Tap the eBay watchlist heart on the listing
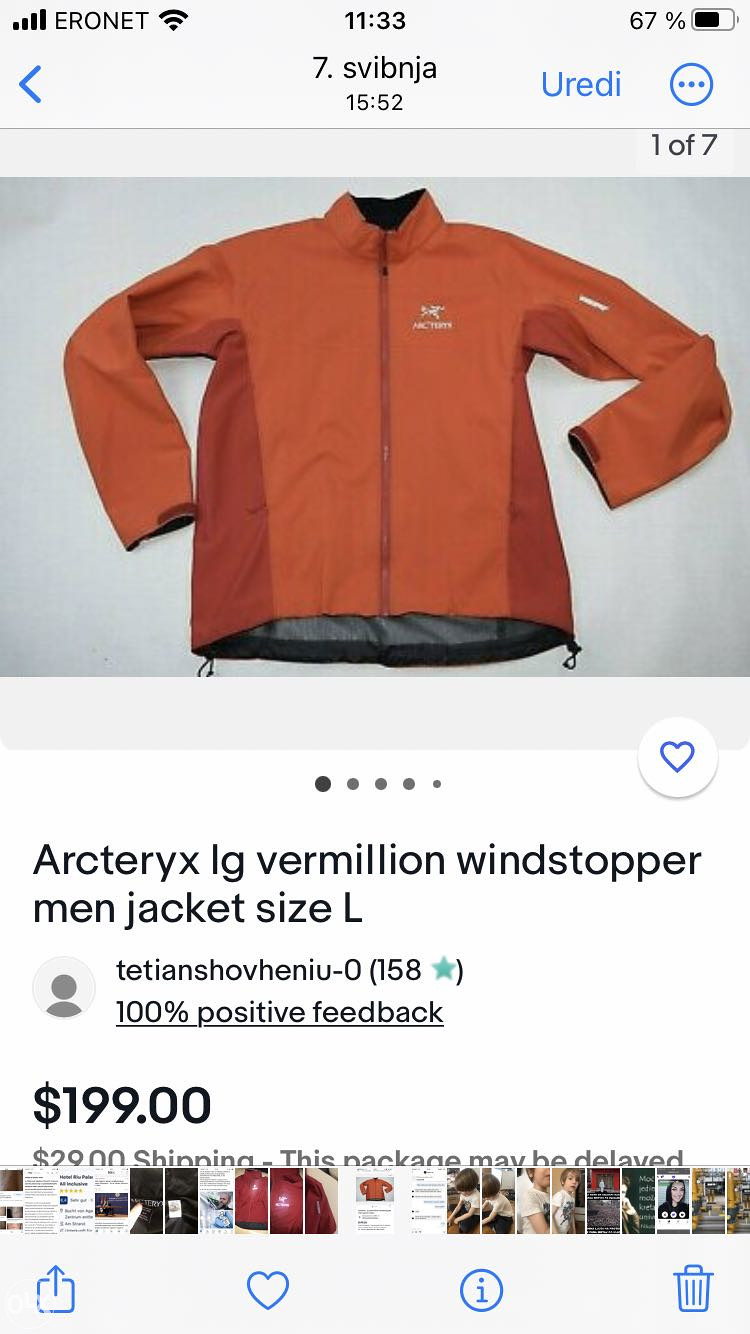750x1334 pixels. point(678,757)
